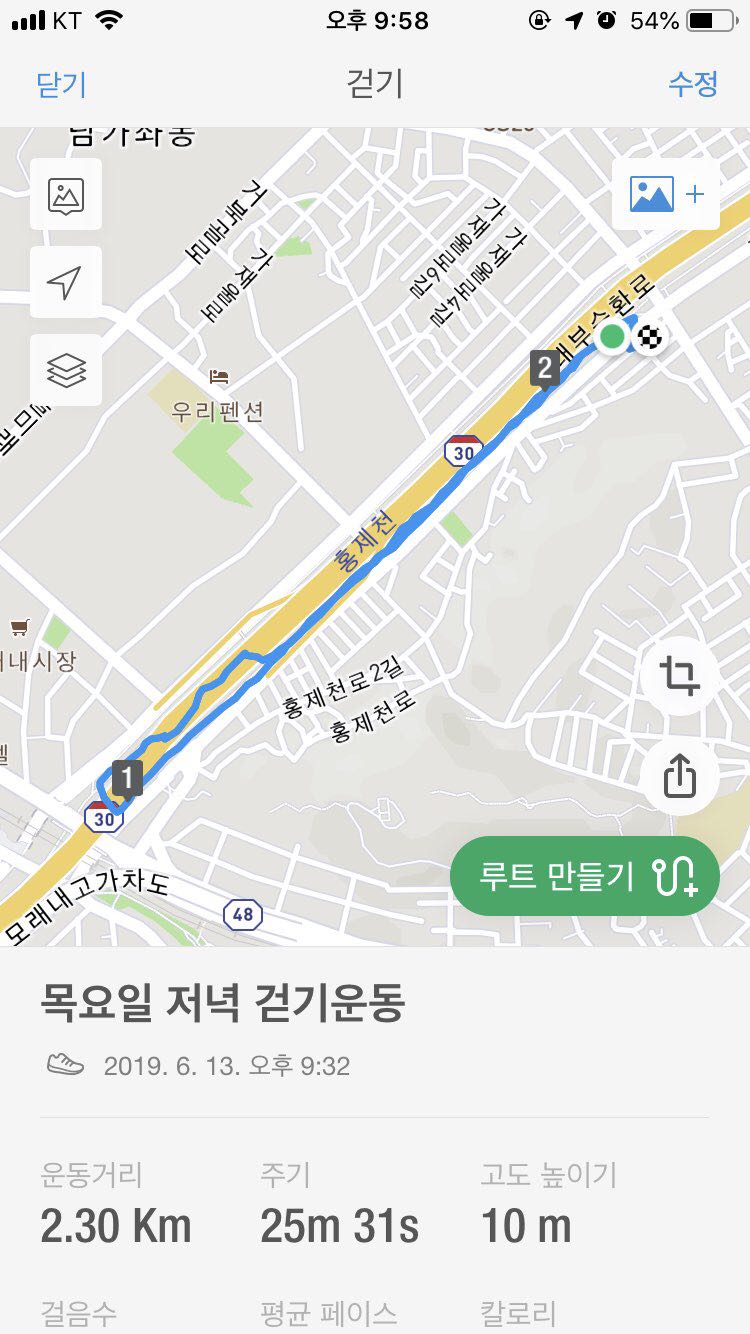This screenshot has height=1334, width=750.
Task: Tap 닫기 to close the walk record
Action: tap(62, 84)
